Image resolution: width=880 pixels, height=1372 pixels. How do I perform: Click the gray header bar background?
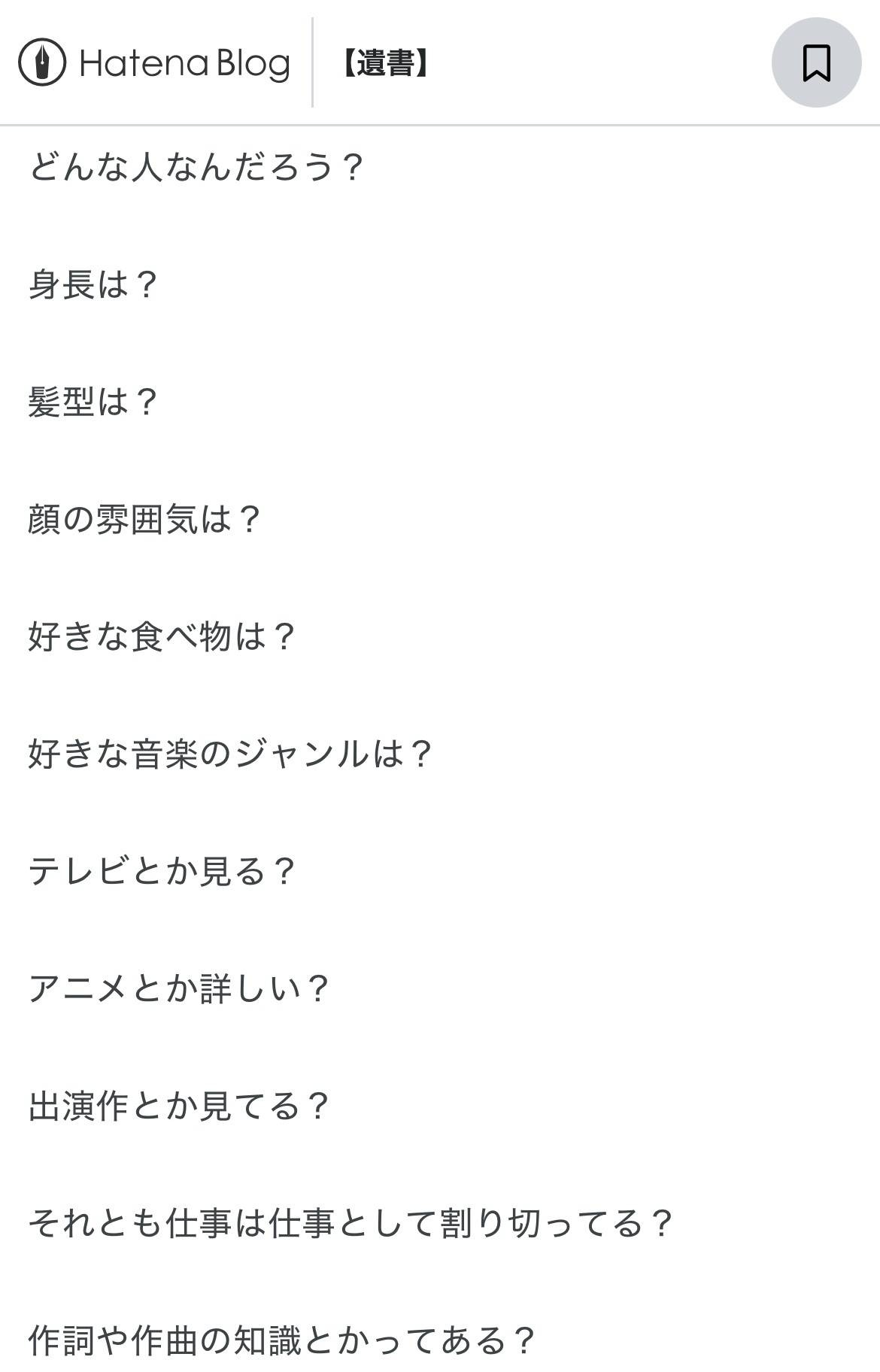pos(564,64)
